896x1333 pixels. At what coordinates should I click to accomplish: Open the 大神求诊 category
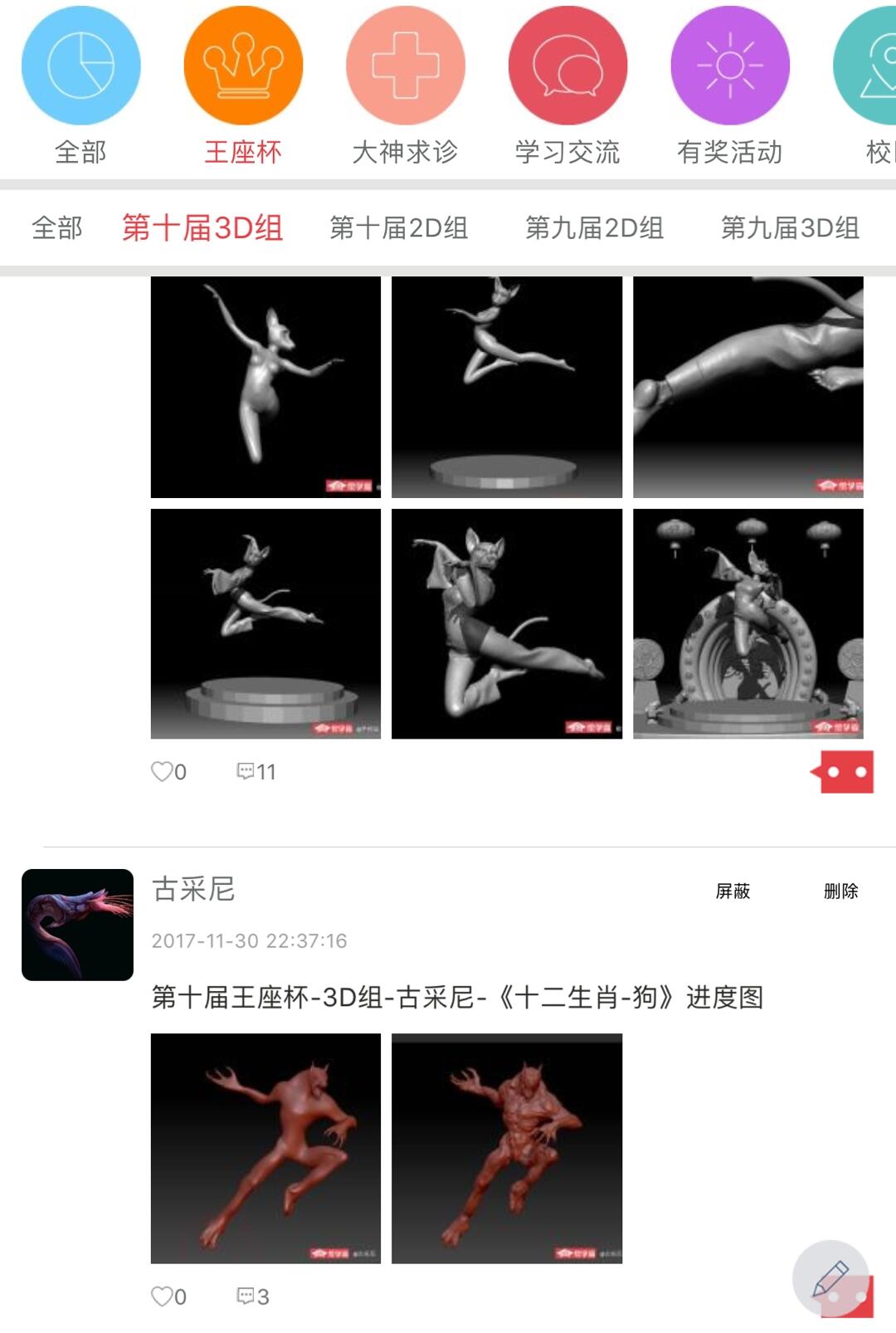tap(405, 66)
